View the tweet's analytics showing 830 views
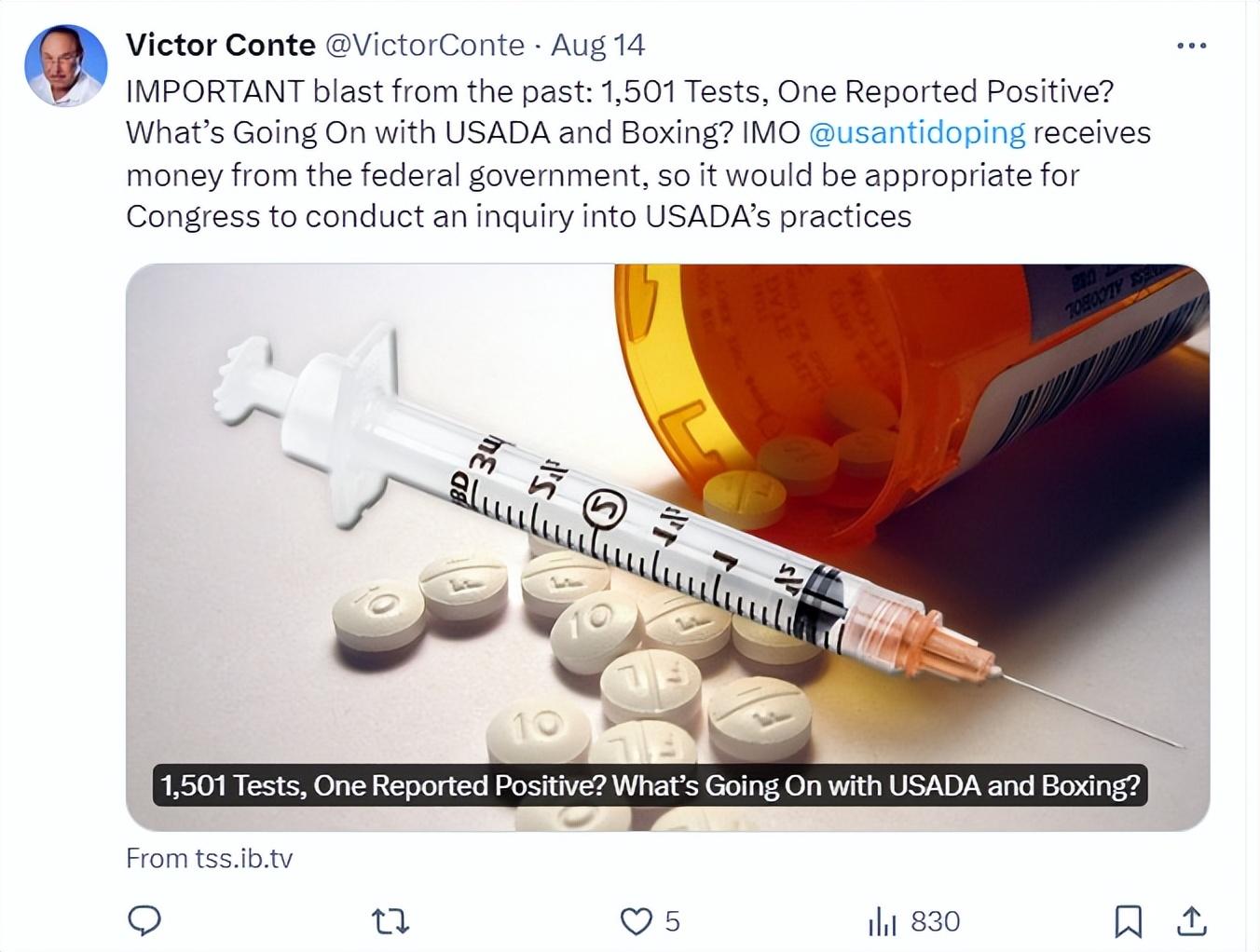This screenshot has height=952, width=1260. pos(883,921)
